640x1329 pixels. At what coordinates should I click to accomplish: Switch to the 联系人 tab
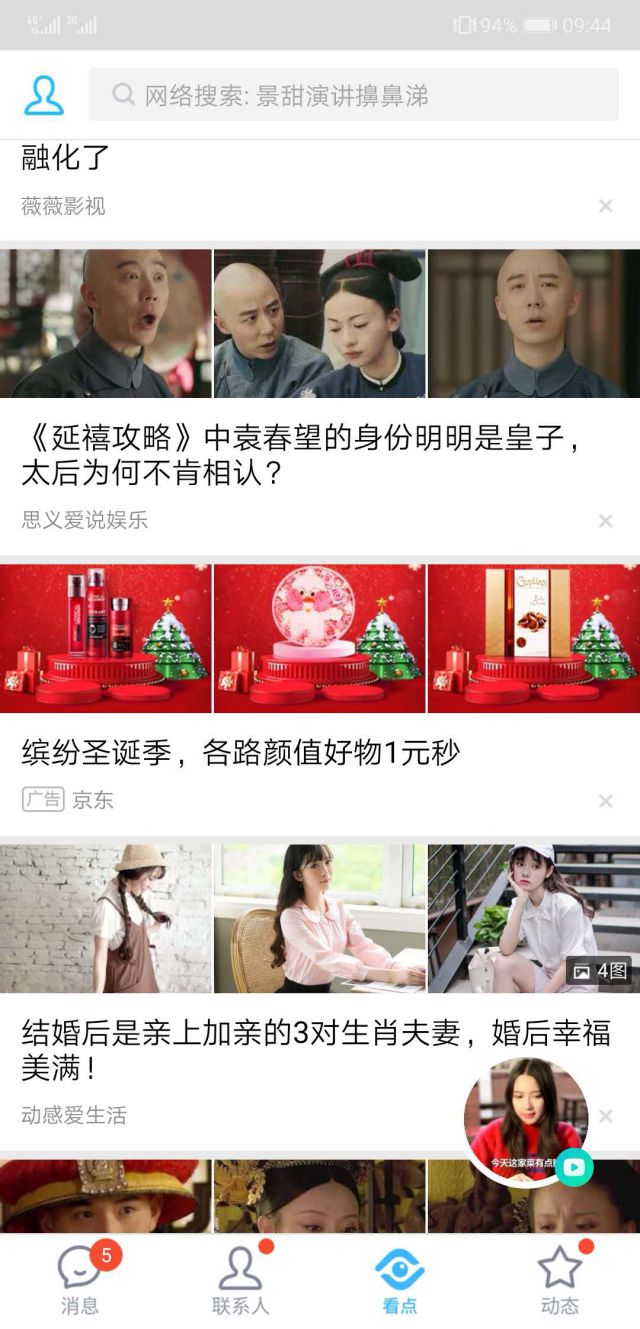(240, 1280)
